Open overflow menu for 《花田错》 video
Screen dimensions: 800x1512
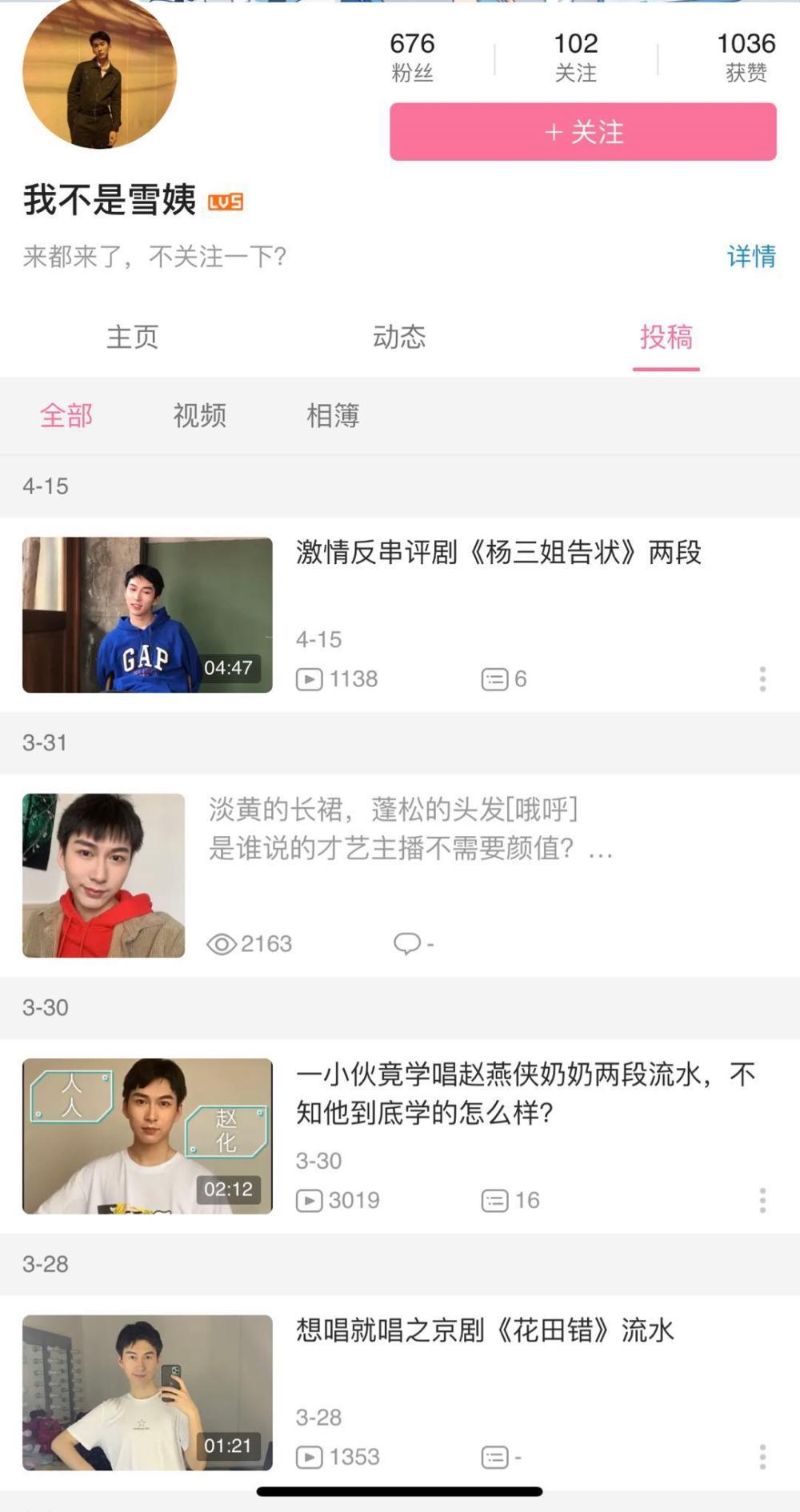[x=762, y=1457]
